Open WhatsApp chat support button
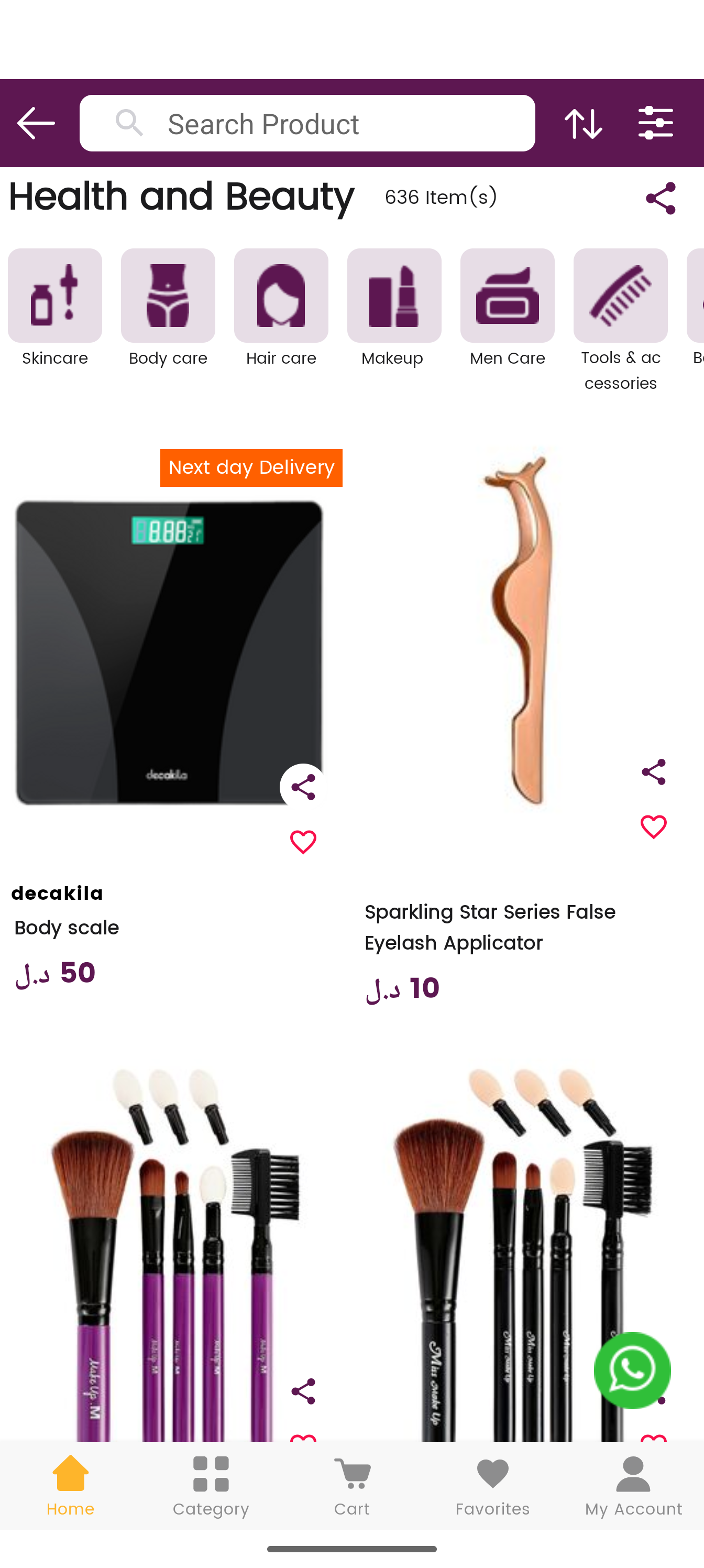Screen dimensions: 704x1568 632,1370
